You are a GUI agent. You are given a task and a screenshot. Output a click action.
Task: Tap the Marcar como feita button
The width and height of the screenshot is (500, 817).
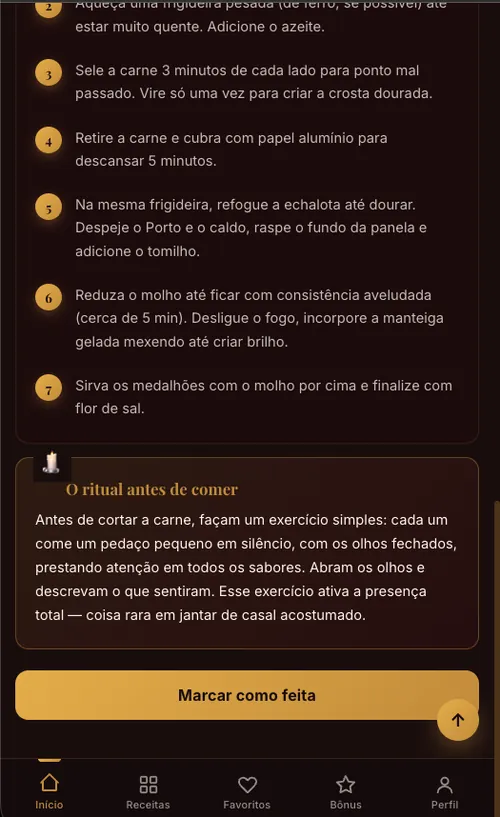coord(247,695)
